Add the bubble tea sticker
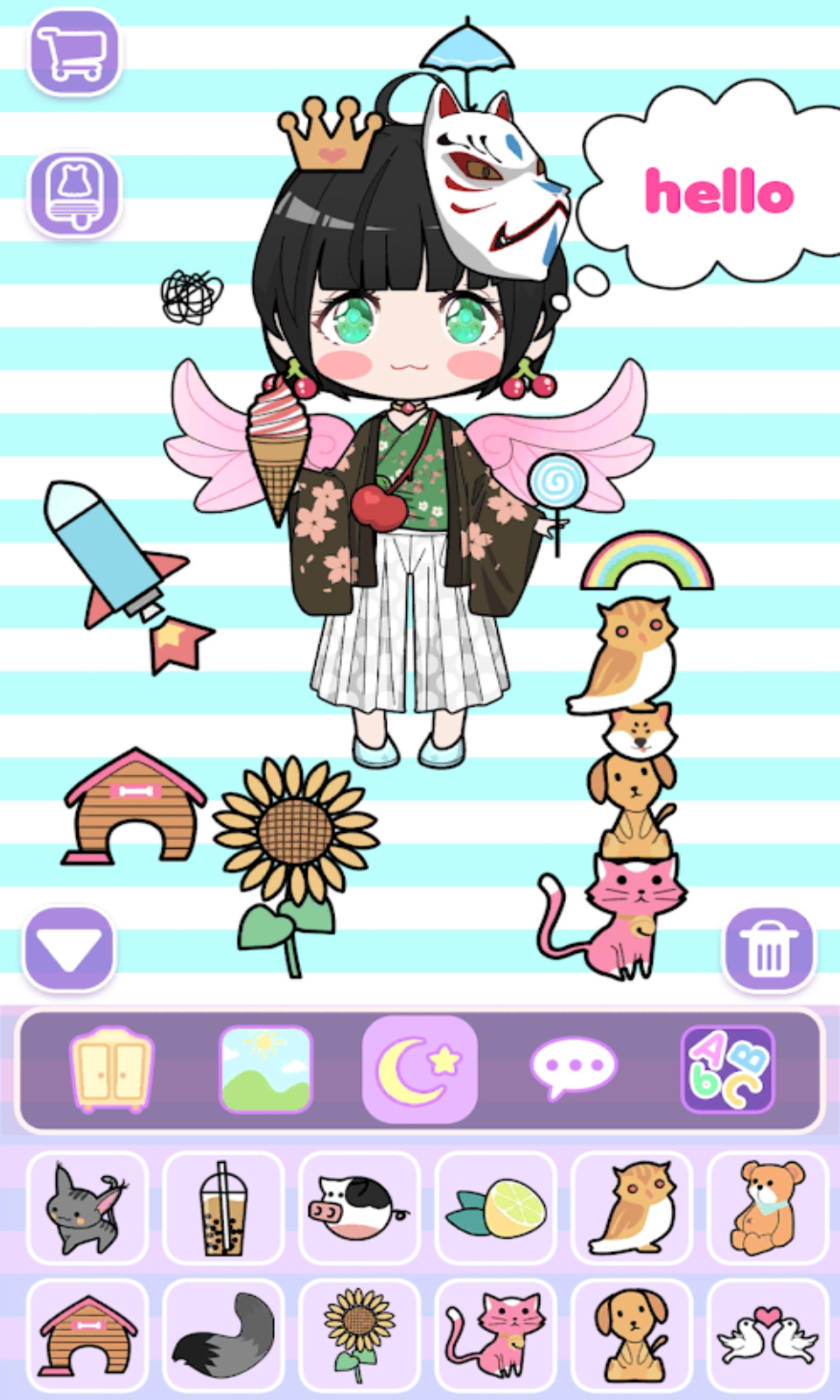840x1400 pixels. (x=223, y=1208)
